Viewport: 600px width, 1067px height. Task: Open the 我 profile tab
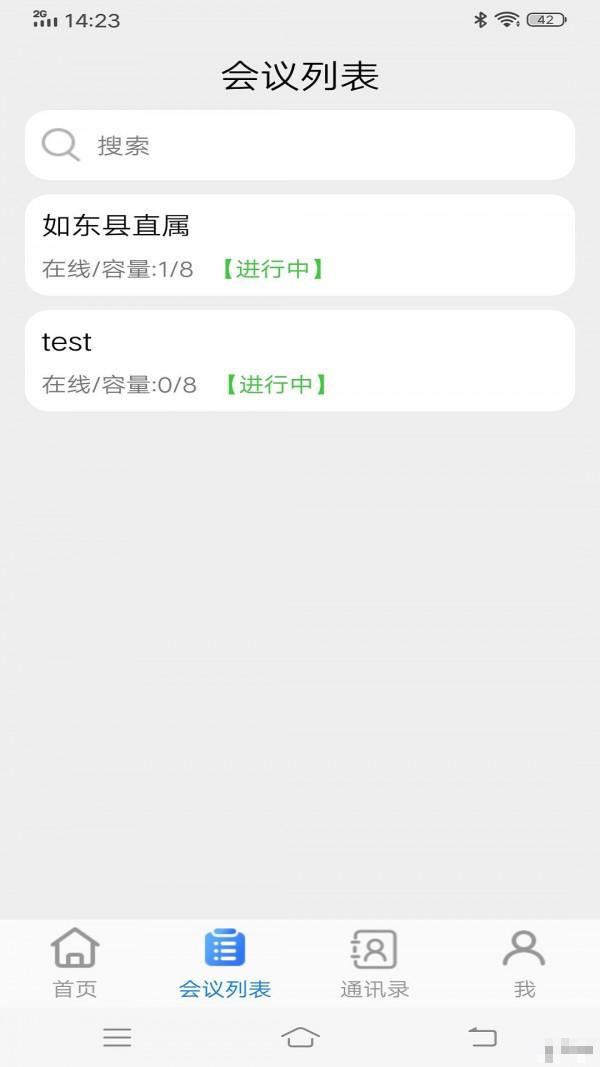524,963
